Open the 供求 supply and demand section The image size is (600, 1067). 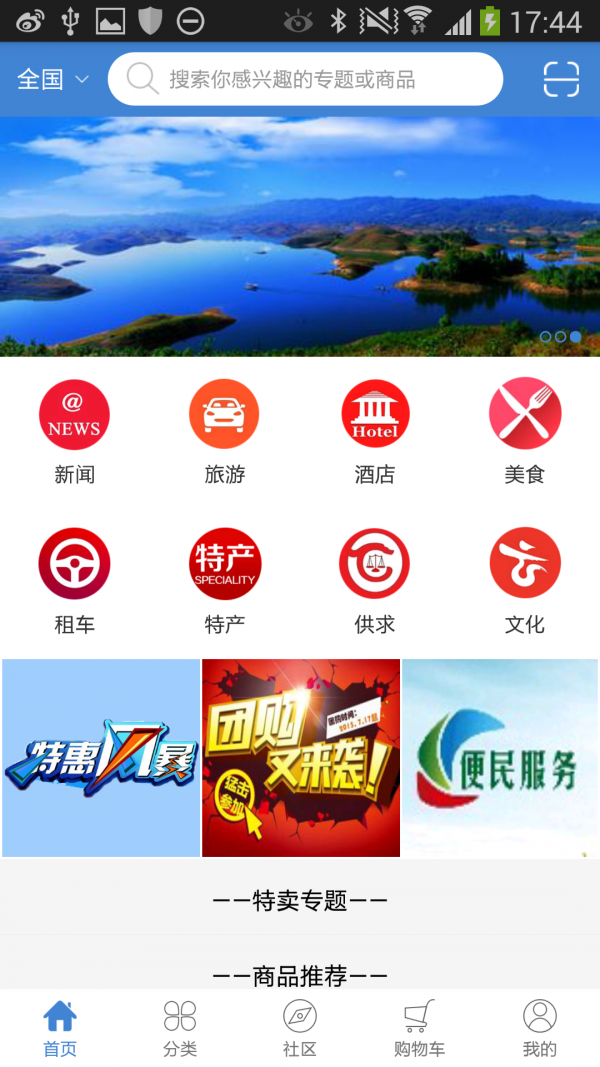tap(375, 581)
